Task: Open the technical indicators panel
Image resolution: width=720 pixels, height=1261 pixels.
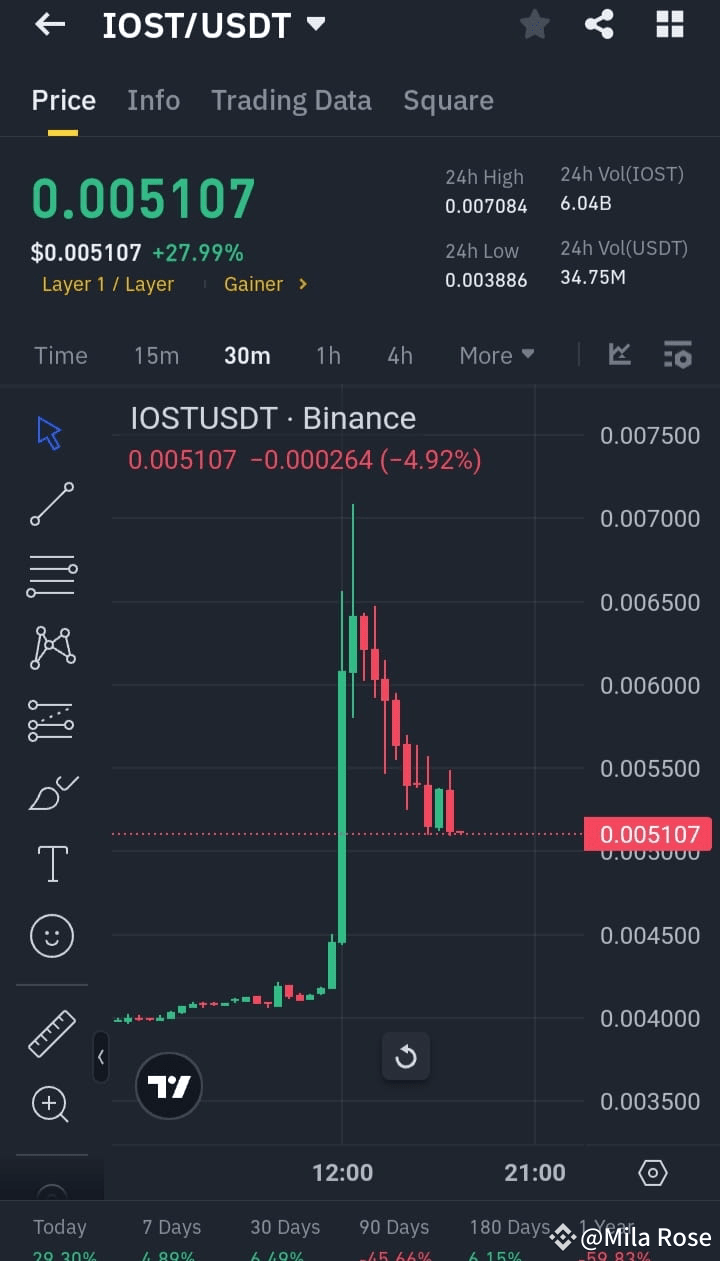Action: (678, 355)
